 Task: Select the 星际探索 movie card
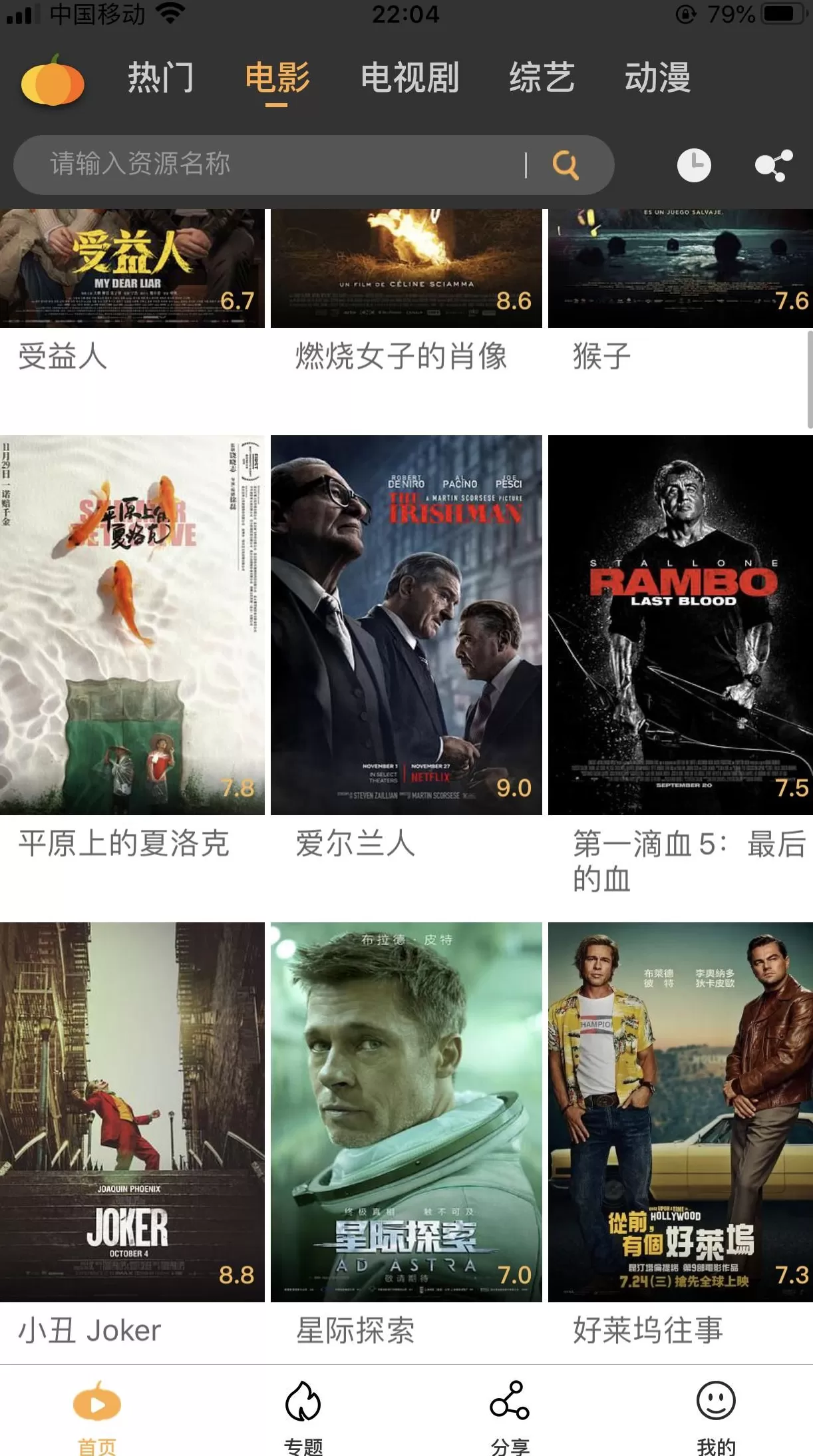pyautogui.click(x=406, y=1111)
